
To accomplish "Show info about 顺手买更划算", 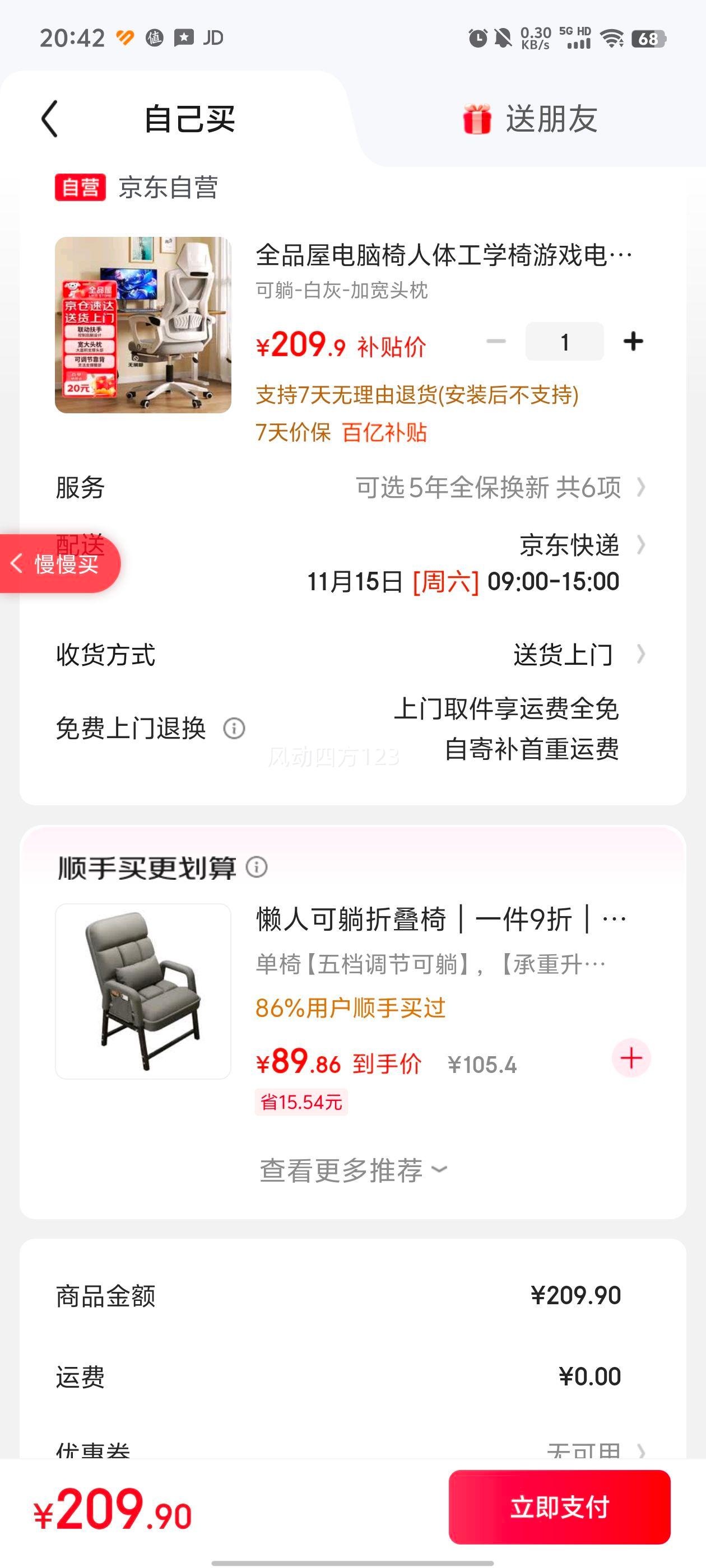I will (257, 867).
